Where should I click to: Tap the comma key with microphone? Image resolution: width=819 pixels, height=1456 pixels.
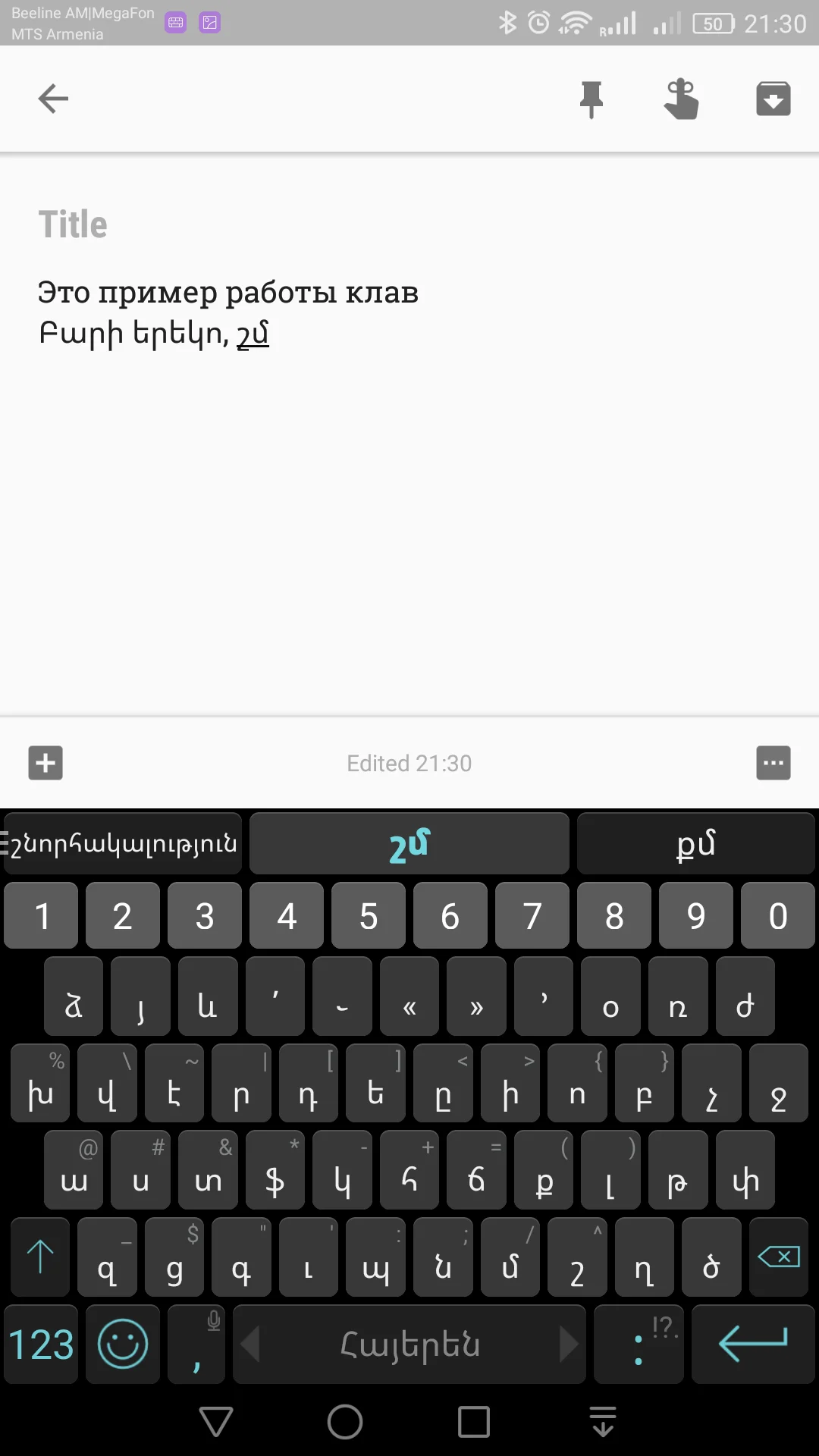coord(196,1345)
